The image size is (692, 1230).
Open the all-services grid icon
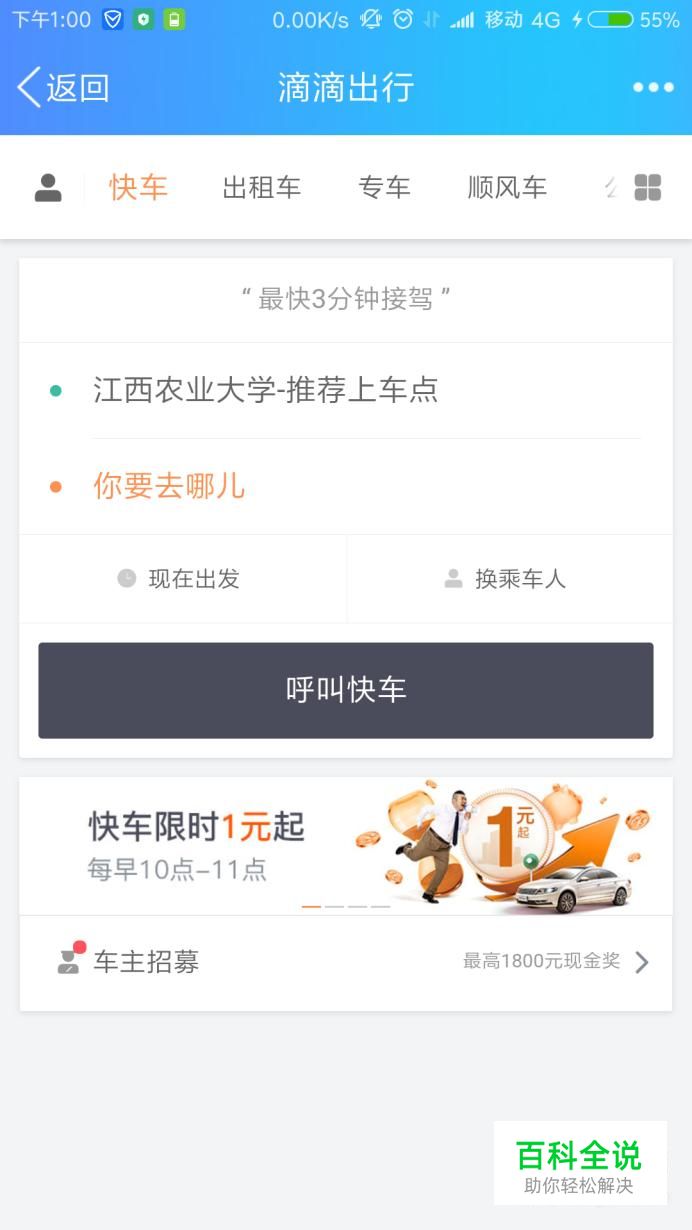coord(648,187)
